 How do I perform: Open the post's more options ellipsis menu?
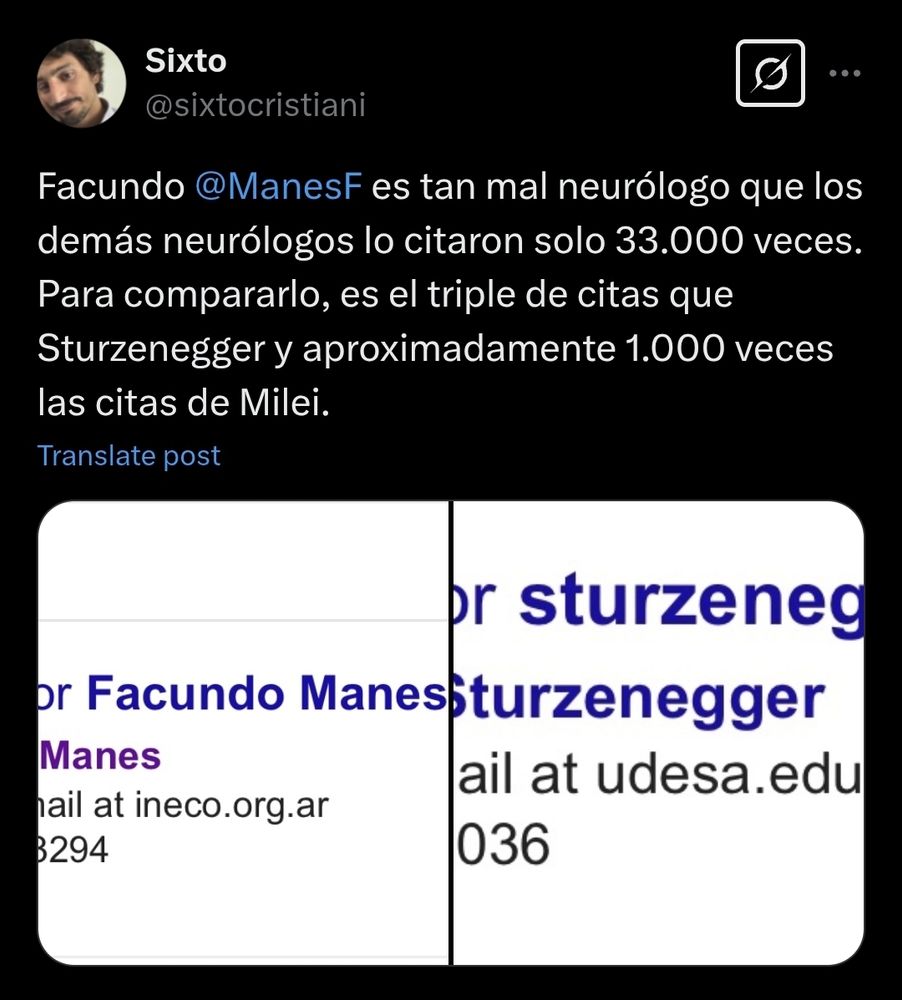846,72
